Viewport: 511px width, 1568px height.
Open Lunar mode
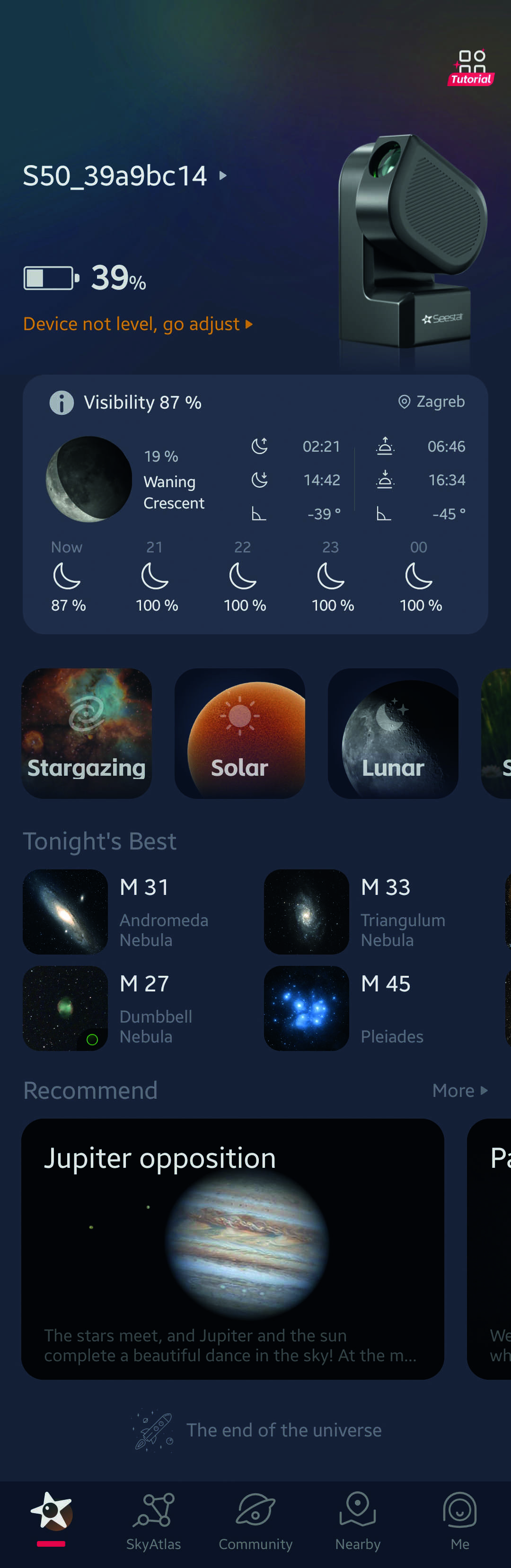(393, 733)
